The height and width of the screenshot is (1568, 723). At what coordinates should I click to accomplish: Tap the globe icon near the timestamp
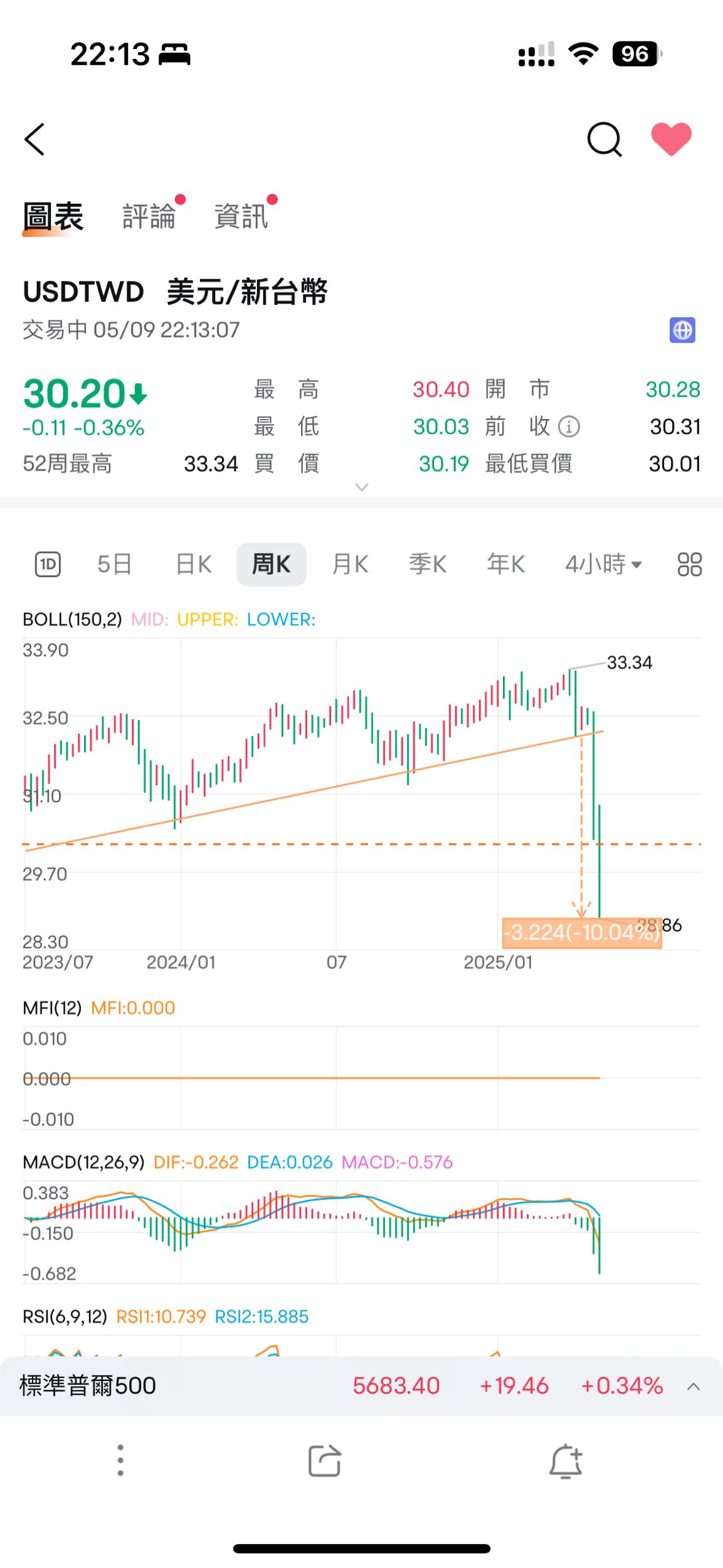coord(683,331)
